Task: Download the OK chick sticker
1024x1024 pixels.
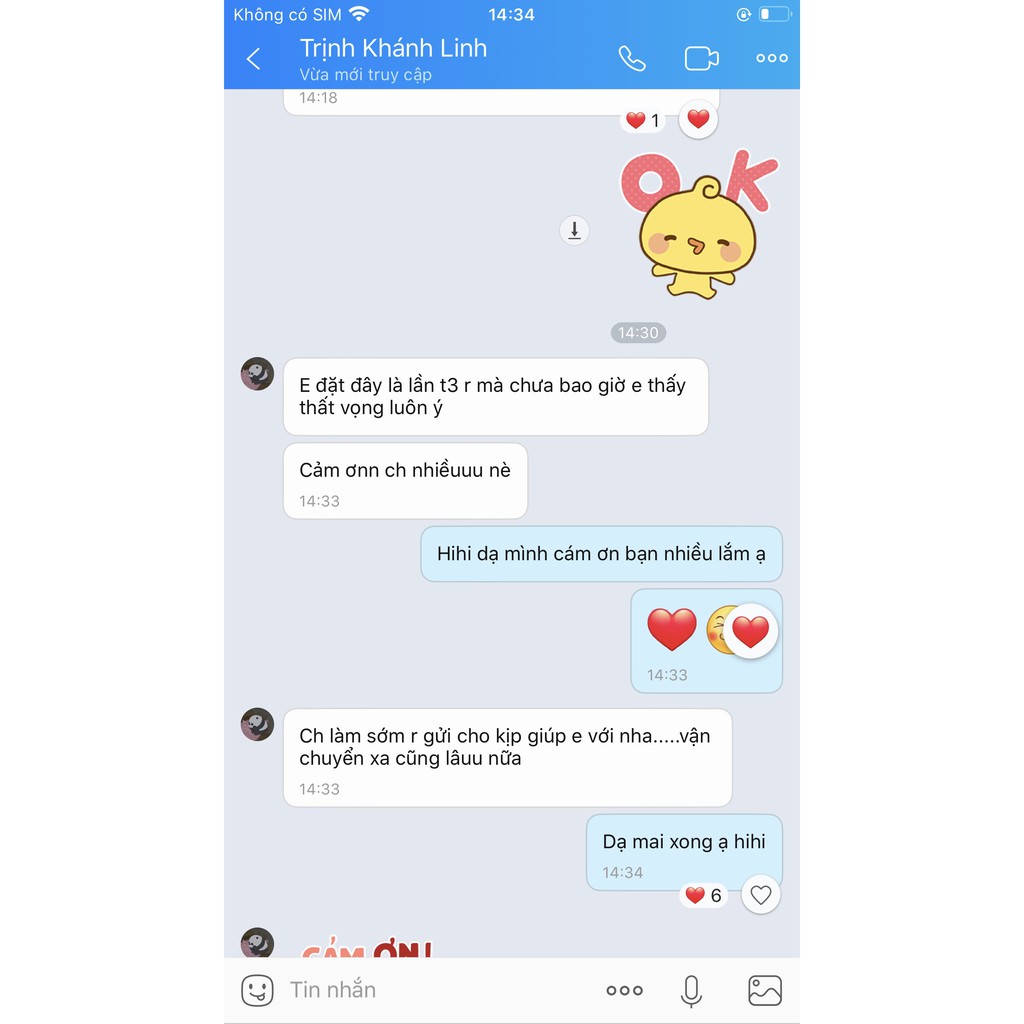Action: tap(574, 231)
